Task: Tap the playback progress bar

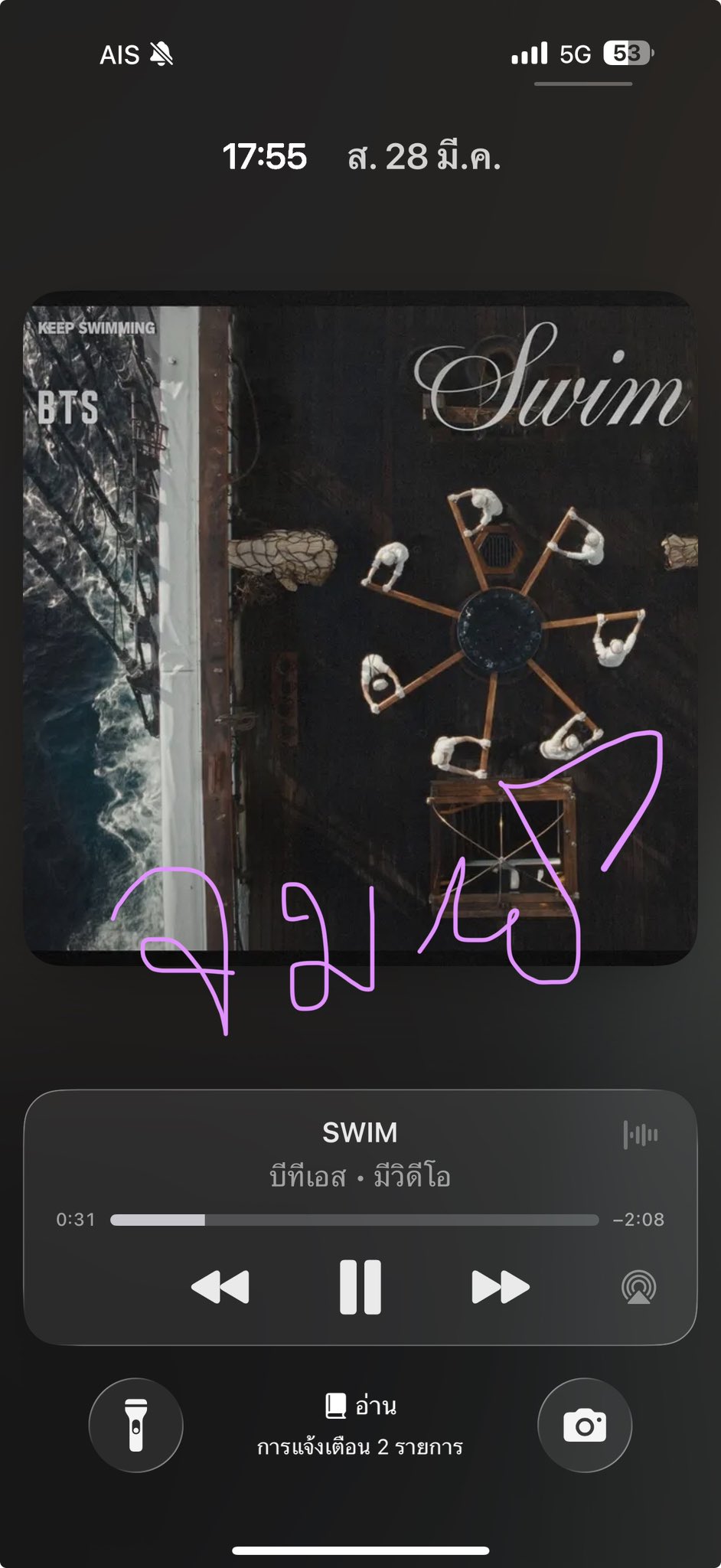Action: [354, 1220]
